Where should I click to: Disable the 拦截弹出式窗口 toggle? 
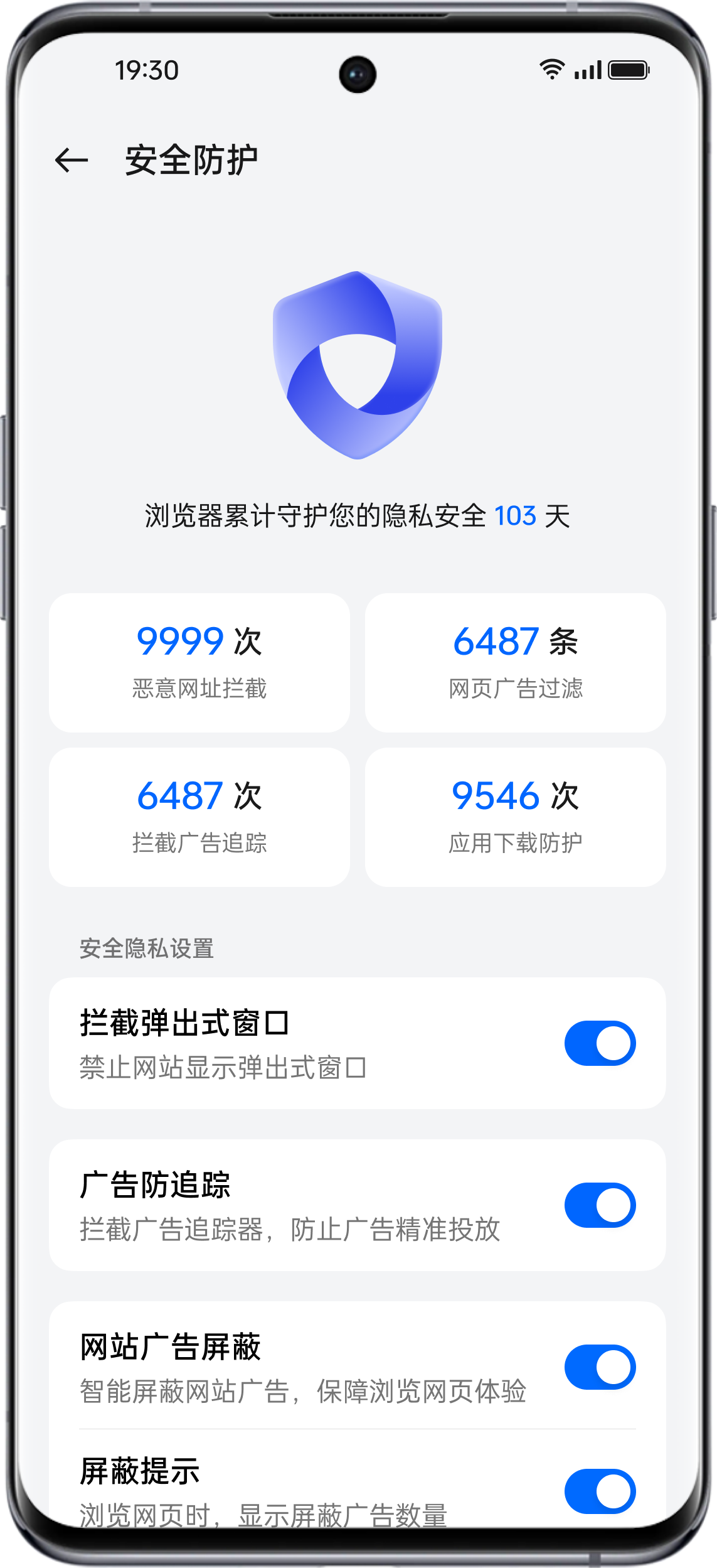(x=601, y=1042)
